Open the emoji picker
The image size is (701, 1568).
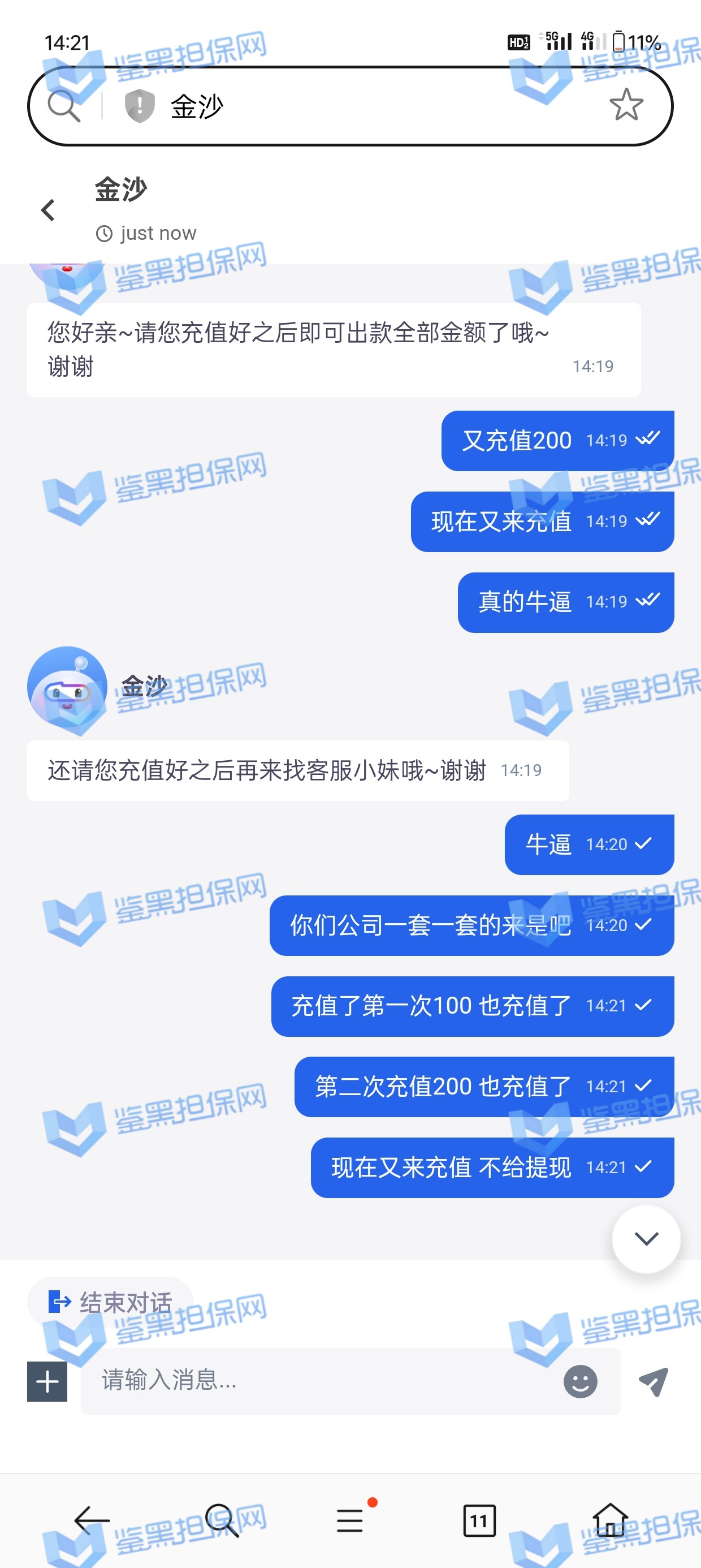[x=580, y=1381]
